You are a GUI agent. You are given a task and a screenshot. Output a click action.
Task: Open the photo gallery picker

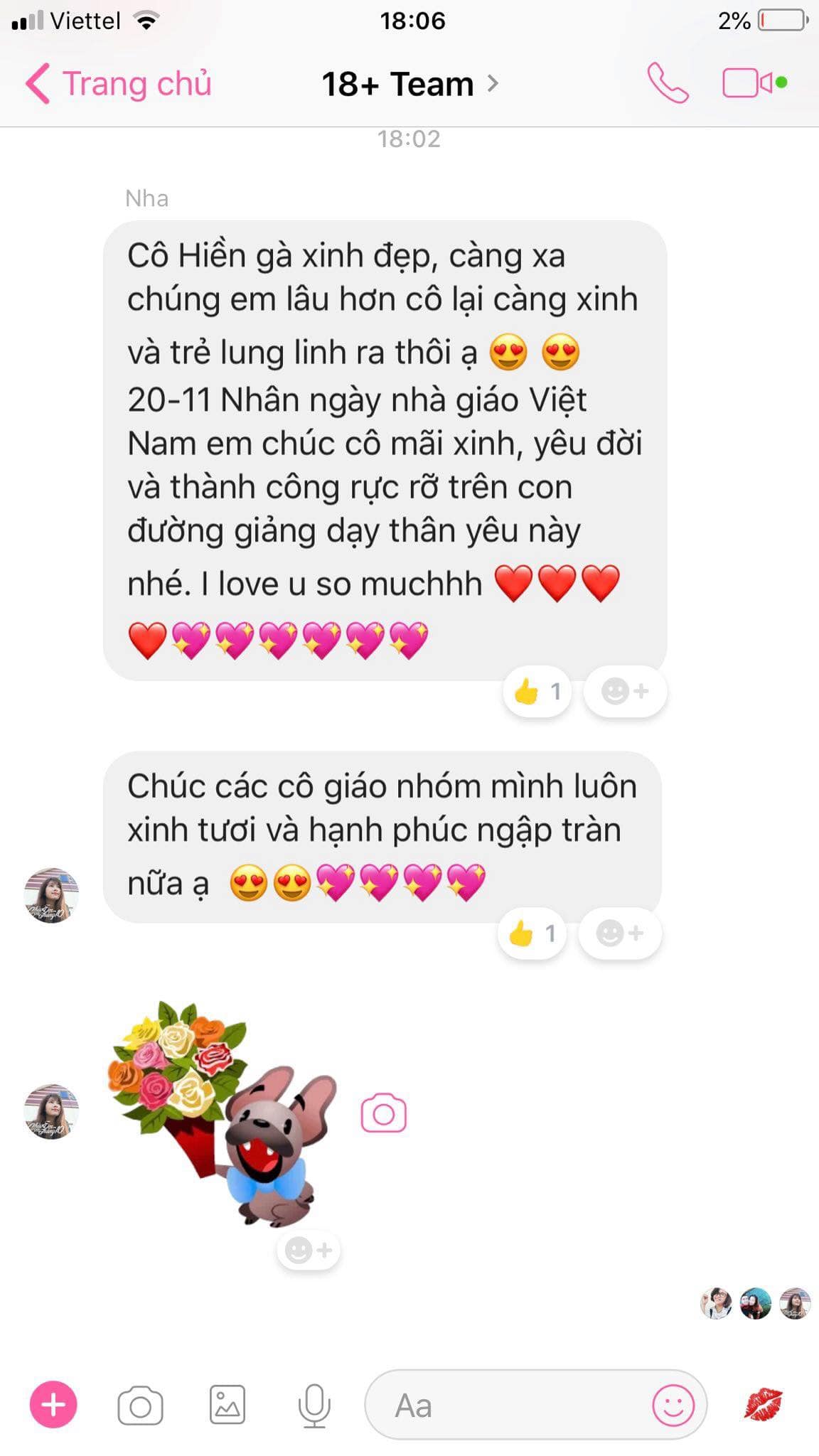tap(227, 1405)
